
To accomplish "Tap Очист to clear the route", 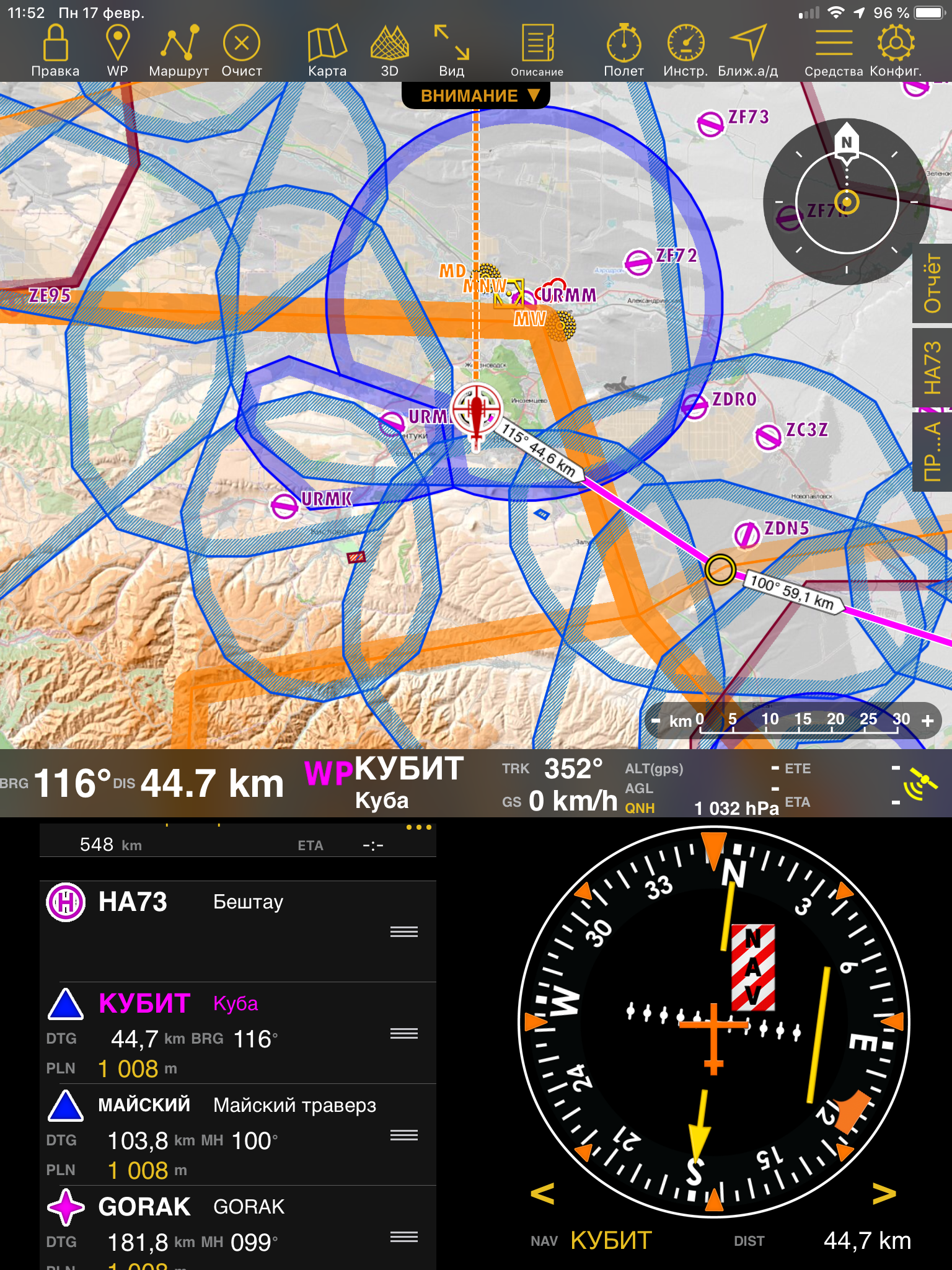I will coord(242,50).
